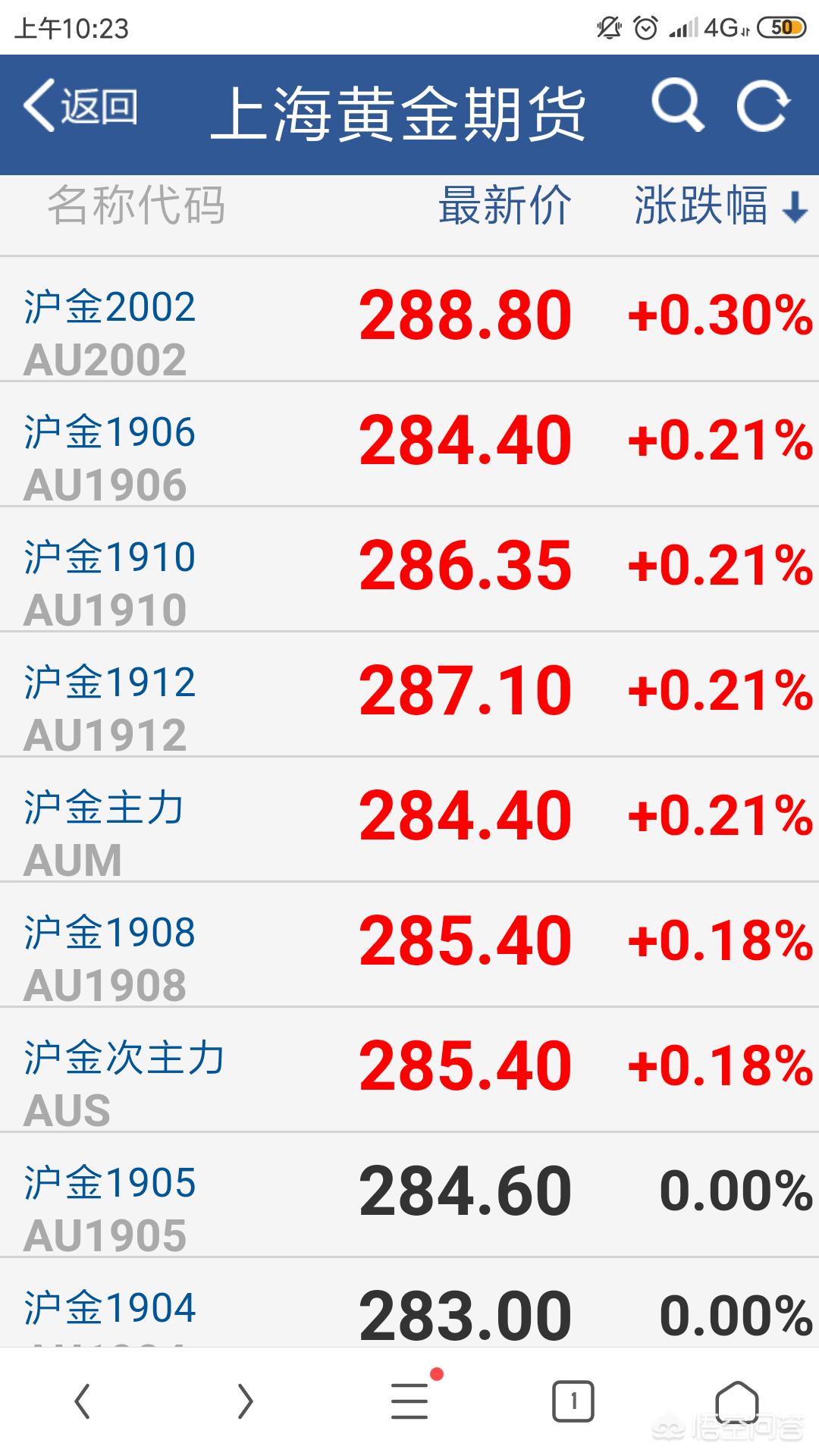Open the browser tabs switcher
Viewport: 819px width, 1456px height.
[x=573, y=1401]
